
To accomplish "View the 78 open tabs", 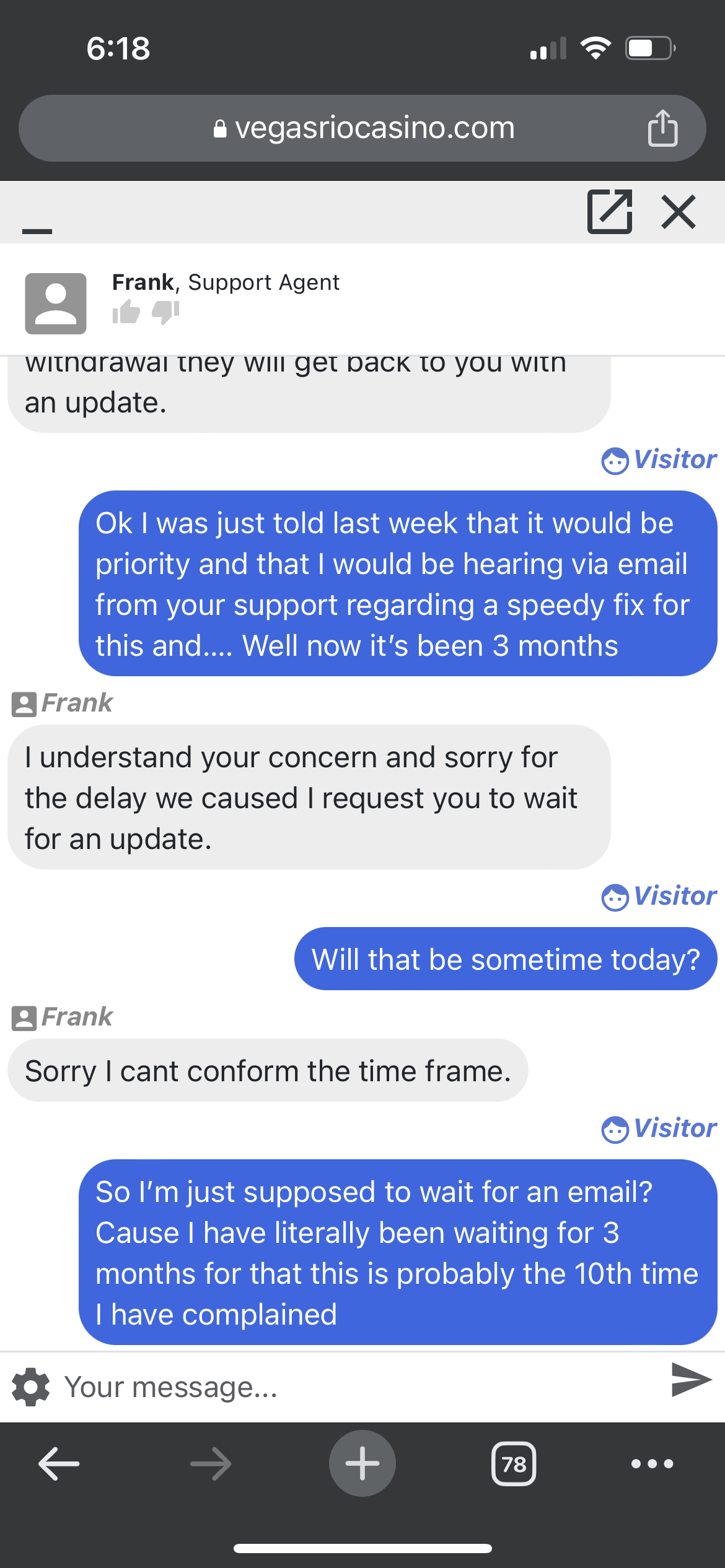I will 514,1464.
